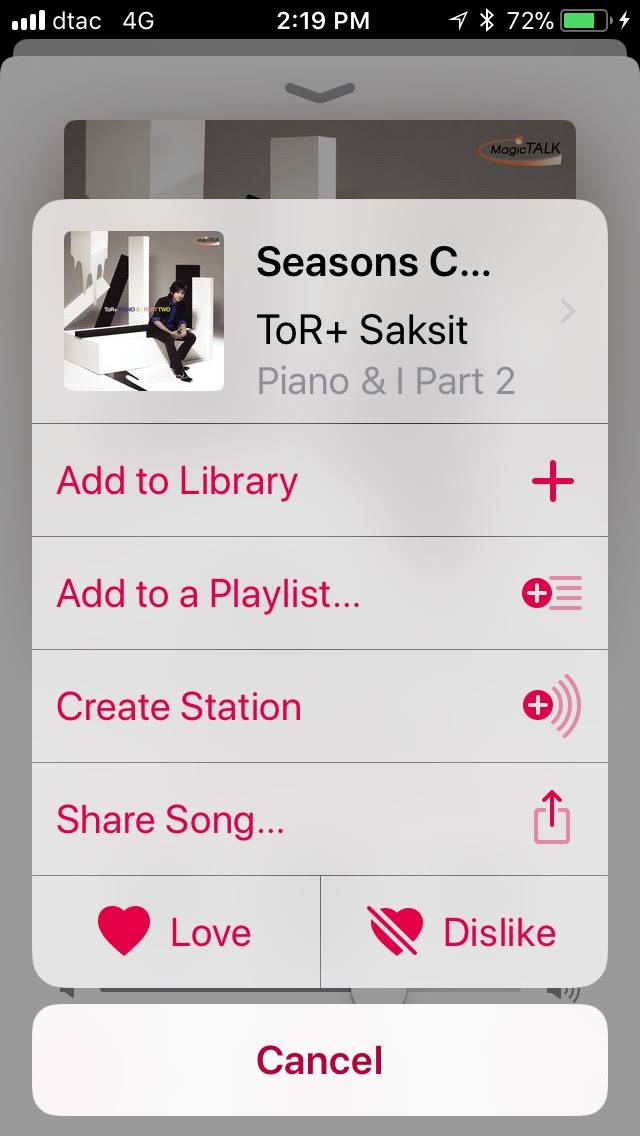Open Share Song options
Image resolution: width=640 pixels, height=1136 pixels.
320,819
